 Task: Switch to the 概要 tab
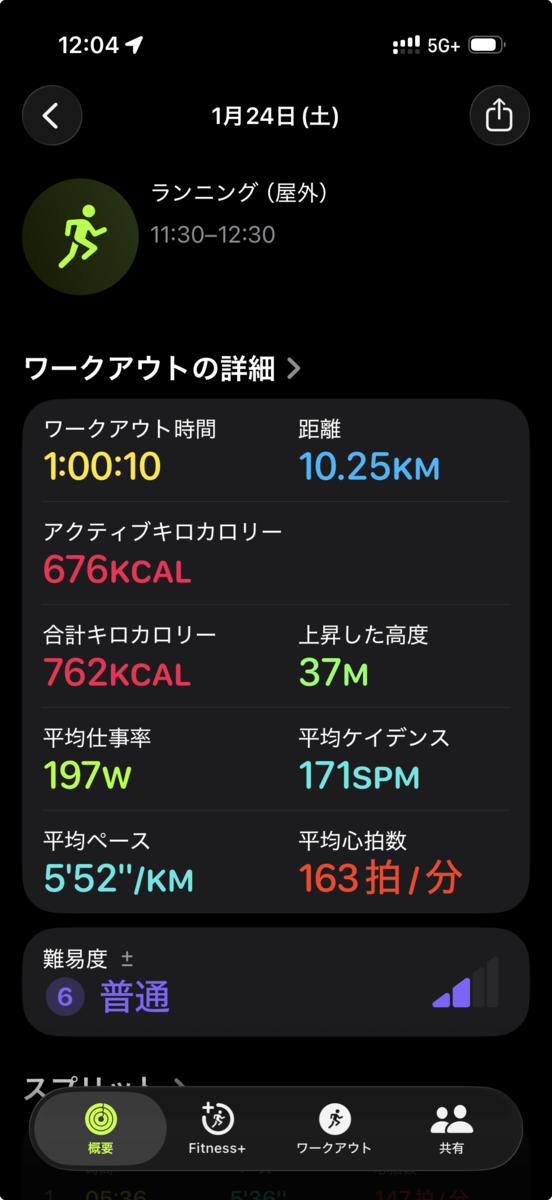coord(100,1129)
